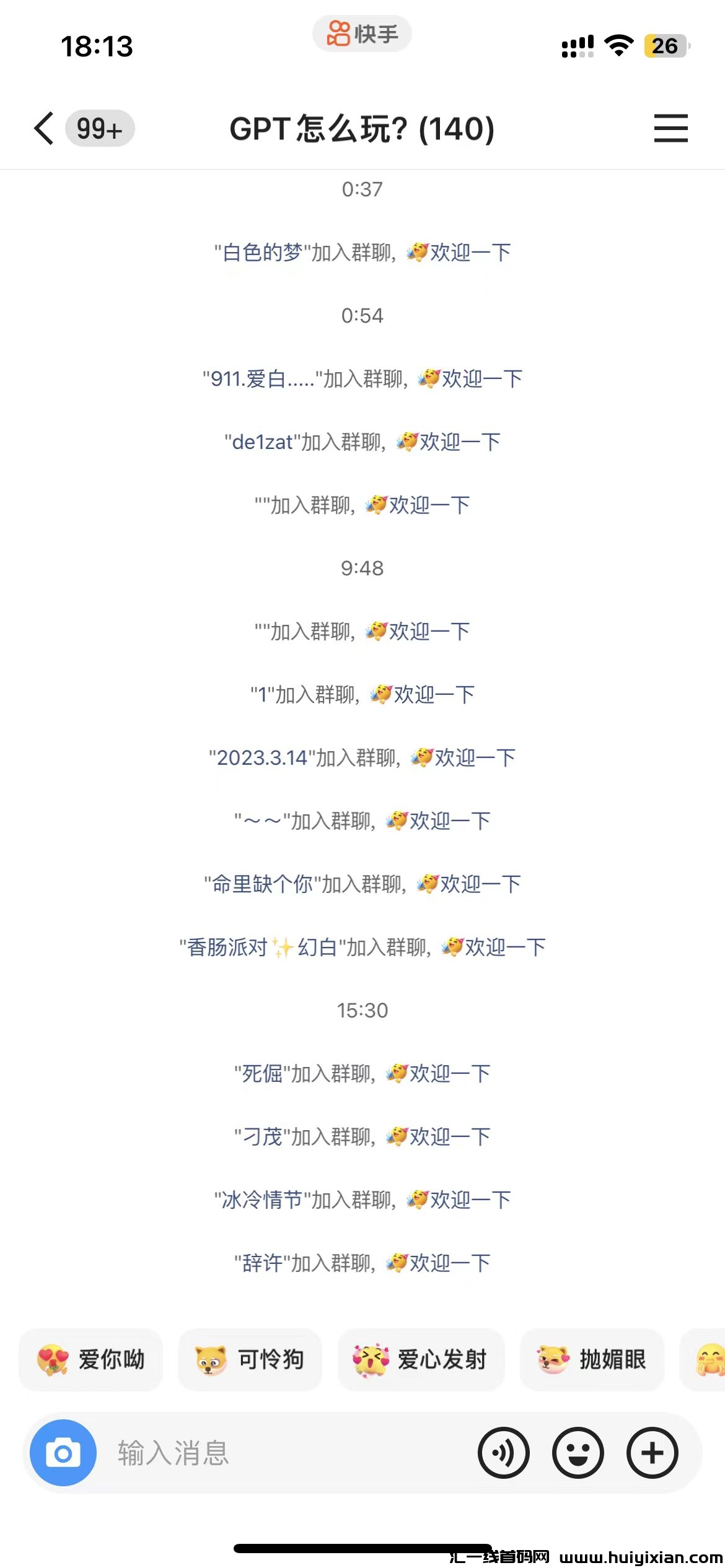Open the camera button
Screen dimensions: 725x1568
(x=63, y=1453)
